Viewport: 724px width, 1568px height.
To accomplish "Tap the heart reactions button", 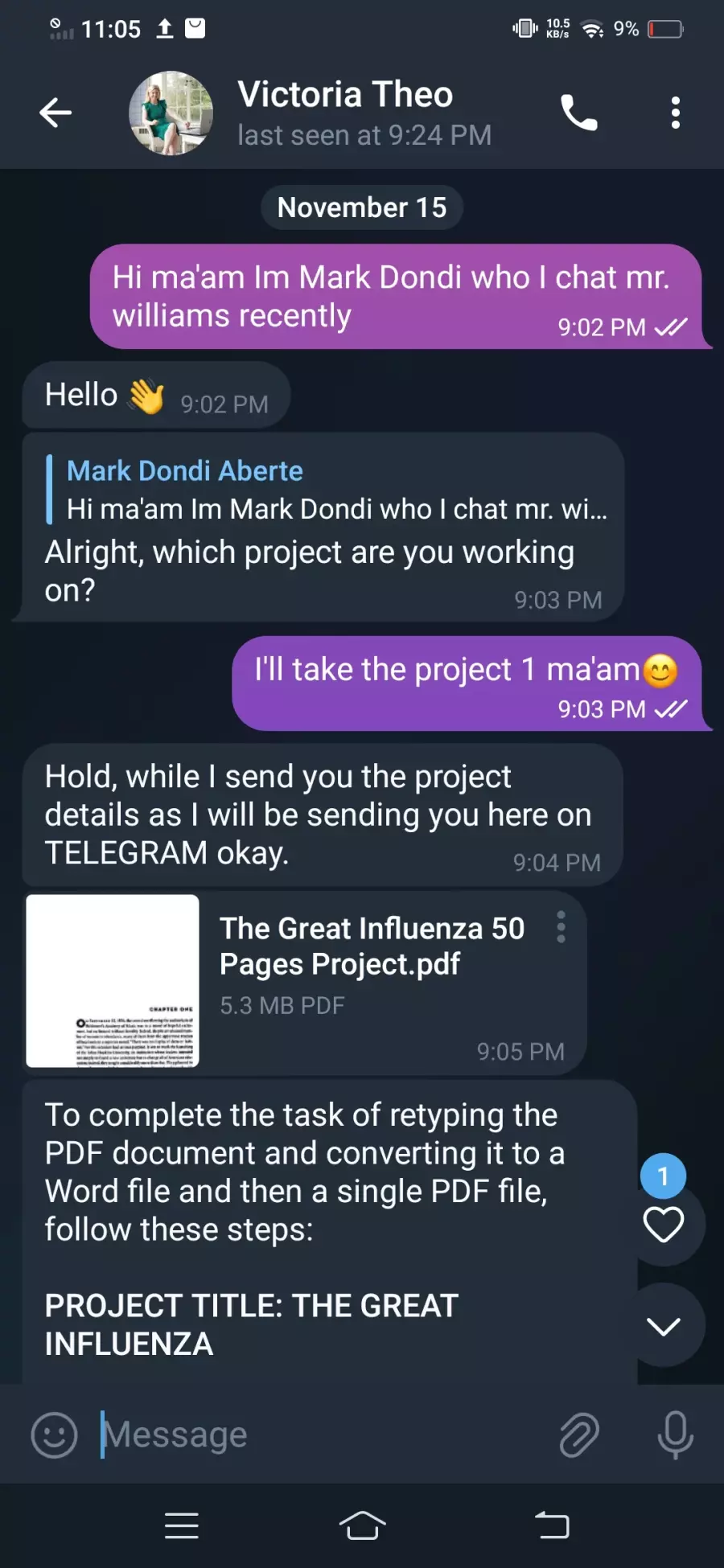I will coord(664,1224).
